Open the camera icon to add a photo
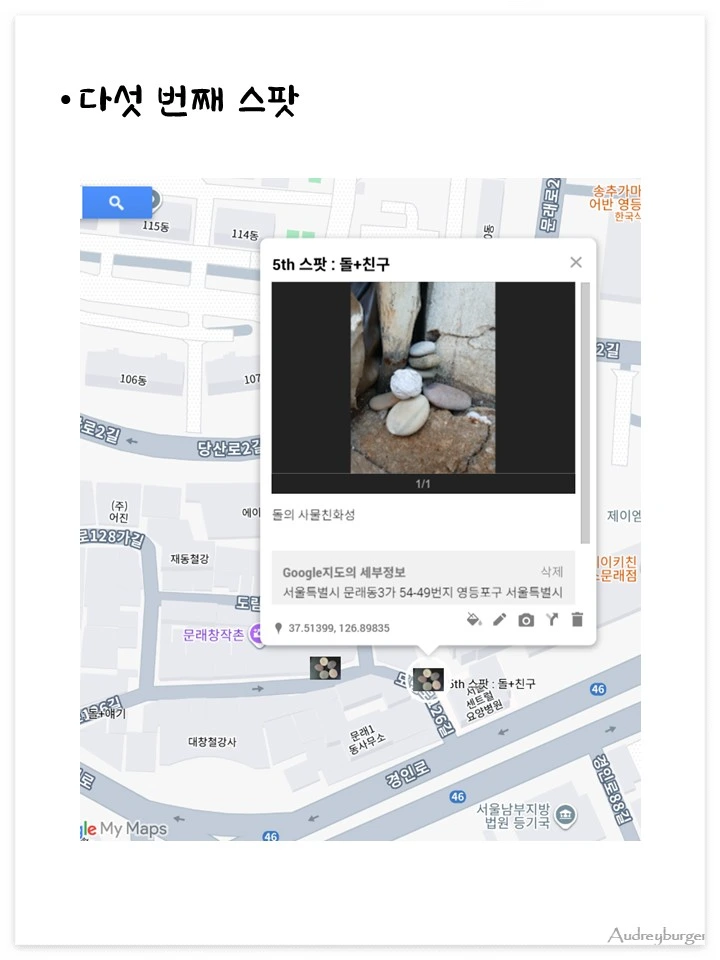The image size is (720, 960). (x=526, y=620)
